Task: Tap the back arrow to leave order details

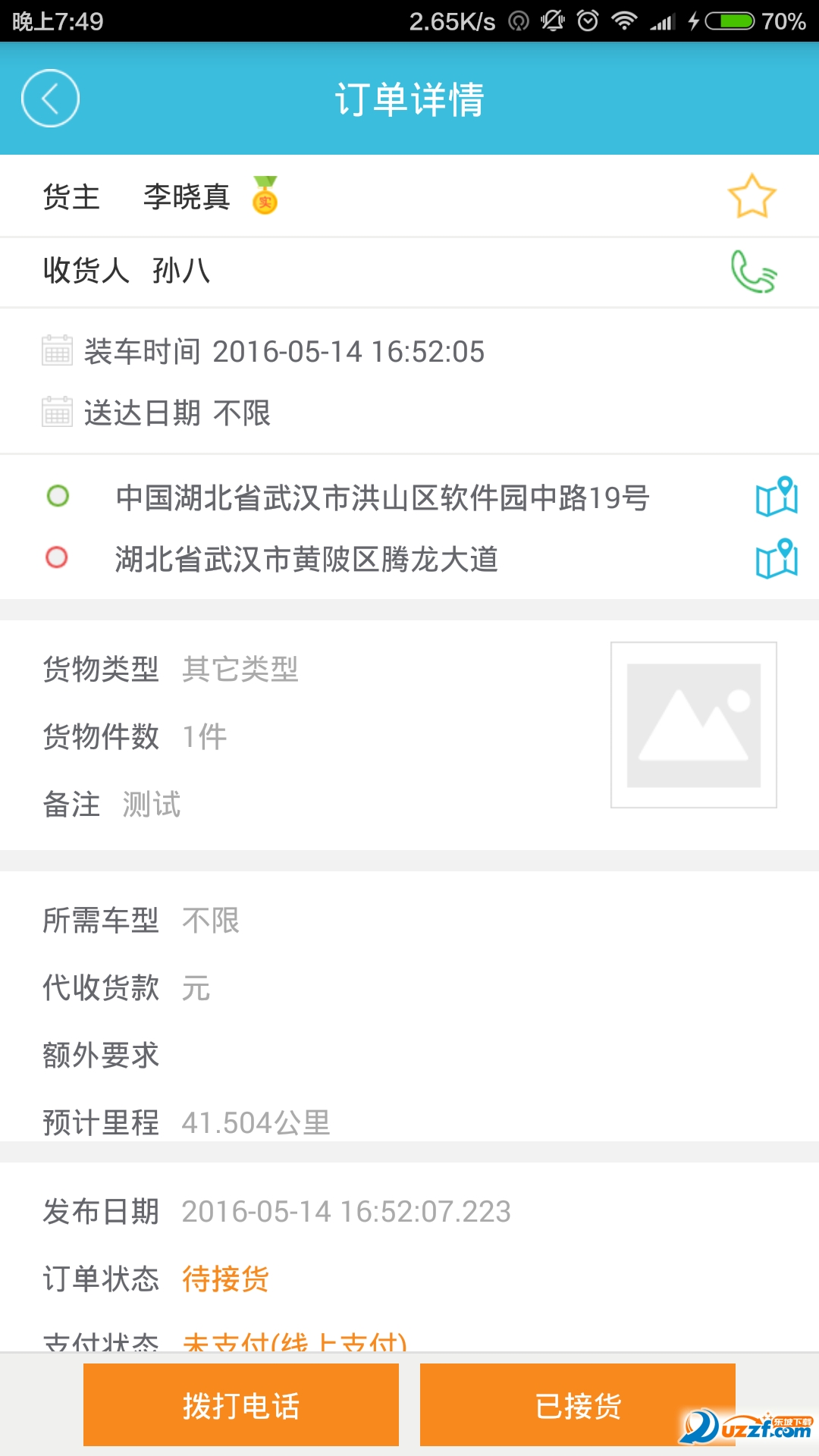Action: coord(50,99)
